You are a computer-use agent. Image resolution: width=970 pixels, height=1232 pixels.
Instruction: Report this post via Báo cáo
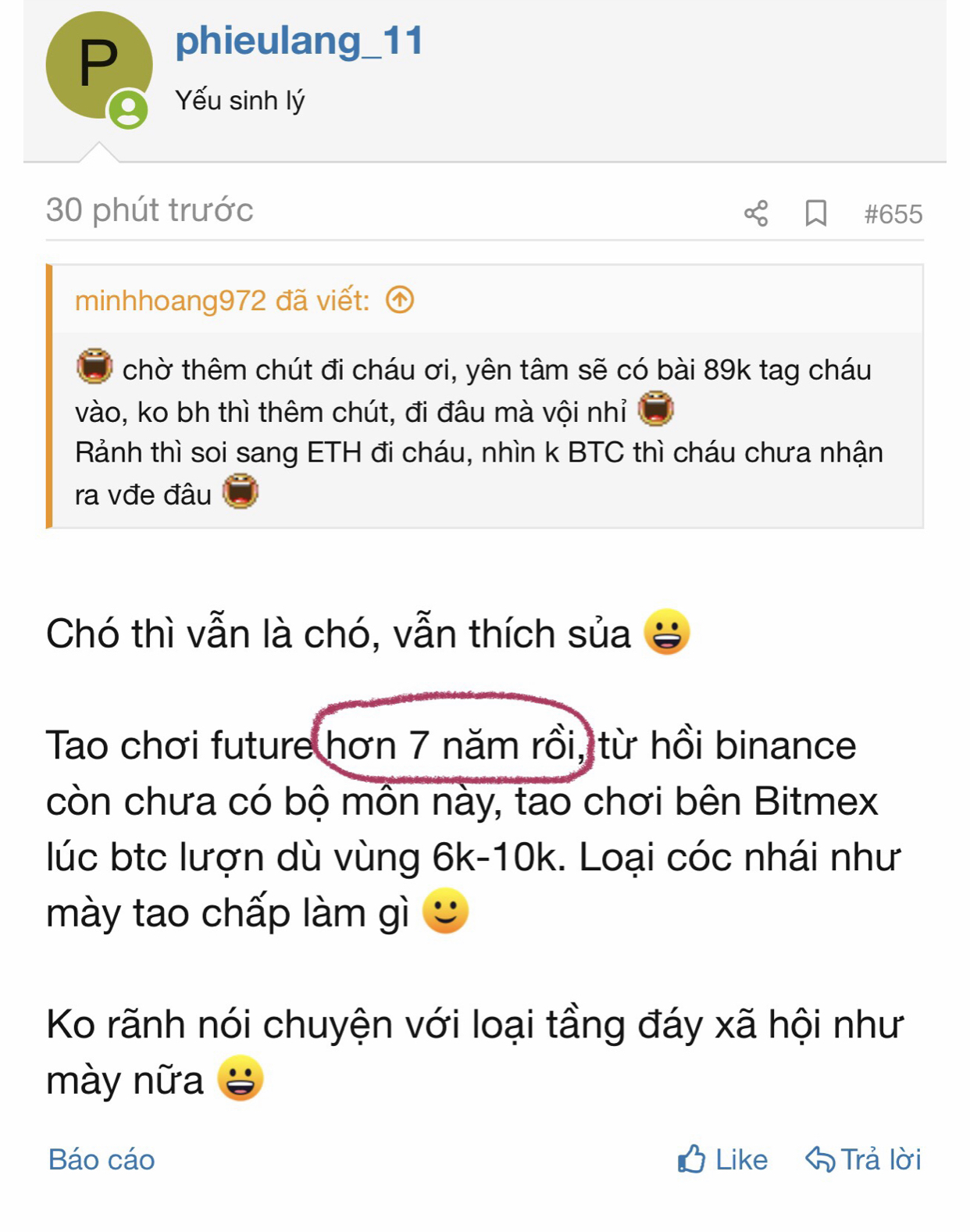(x=102, y=1159)
